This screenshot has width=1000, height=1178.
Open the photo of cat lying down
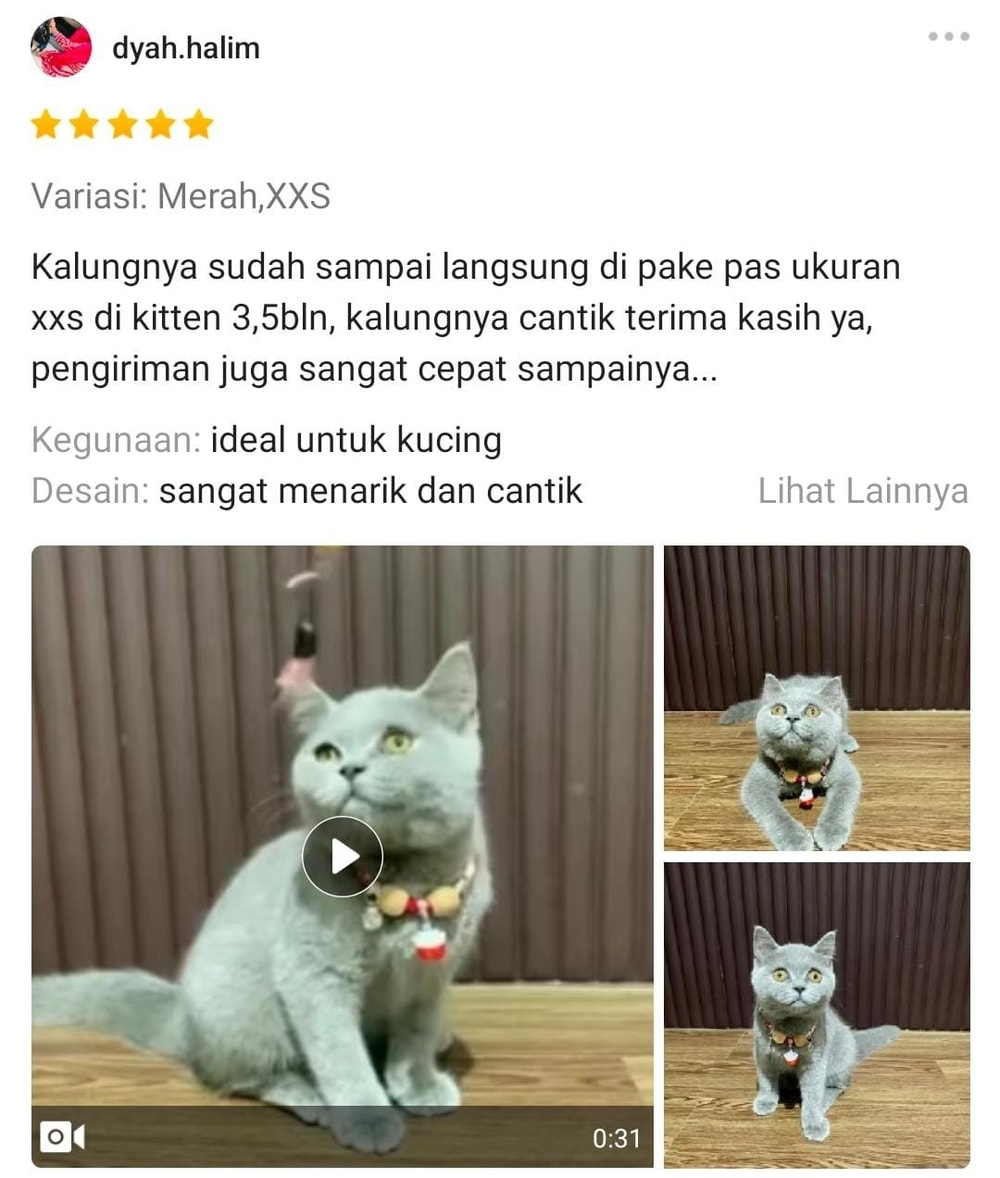[x=816, y=697]
